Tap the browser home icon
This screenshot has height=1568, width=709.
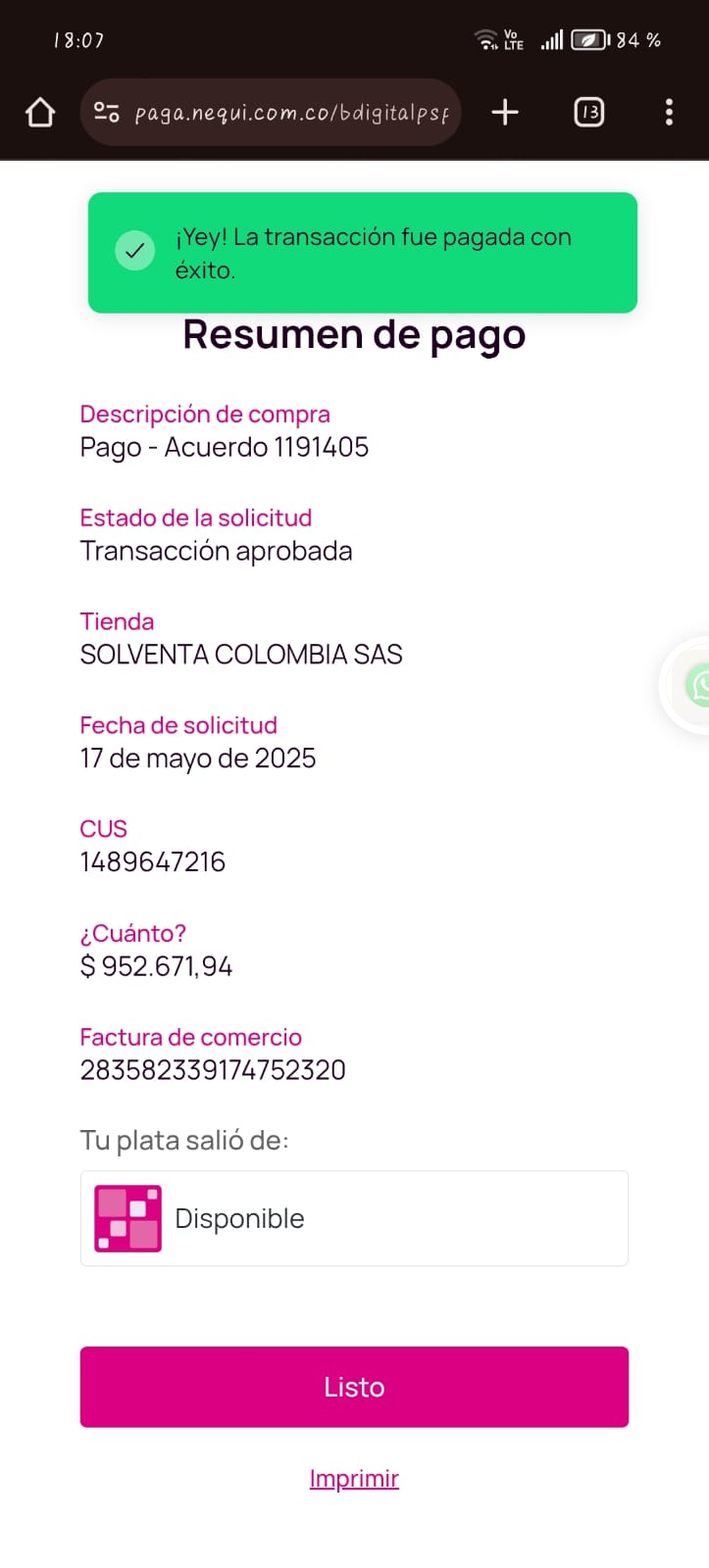pyautogui.click(x=40, y=113)
